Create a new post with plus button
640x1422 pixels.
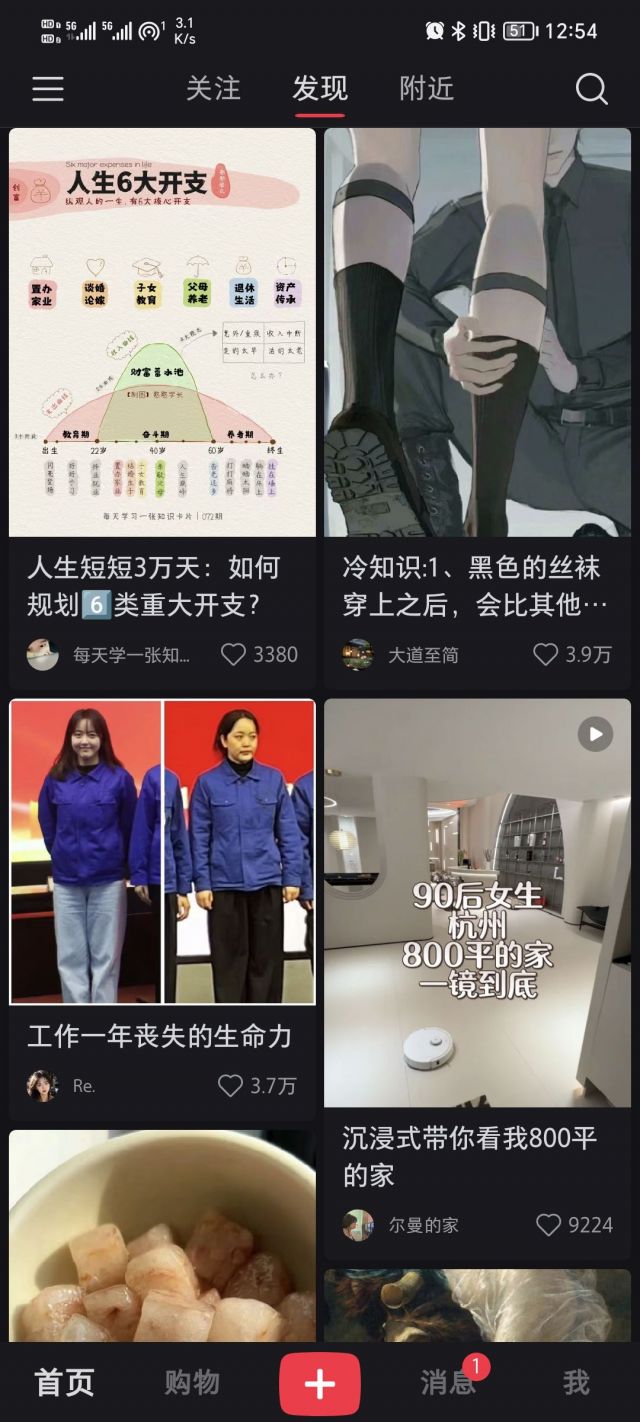(320, 1383)
